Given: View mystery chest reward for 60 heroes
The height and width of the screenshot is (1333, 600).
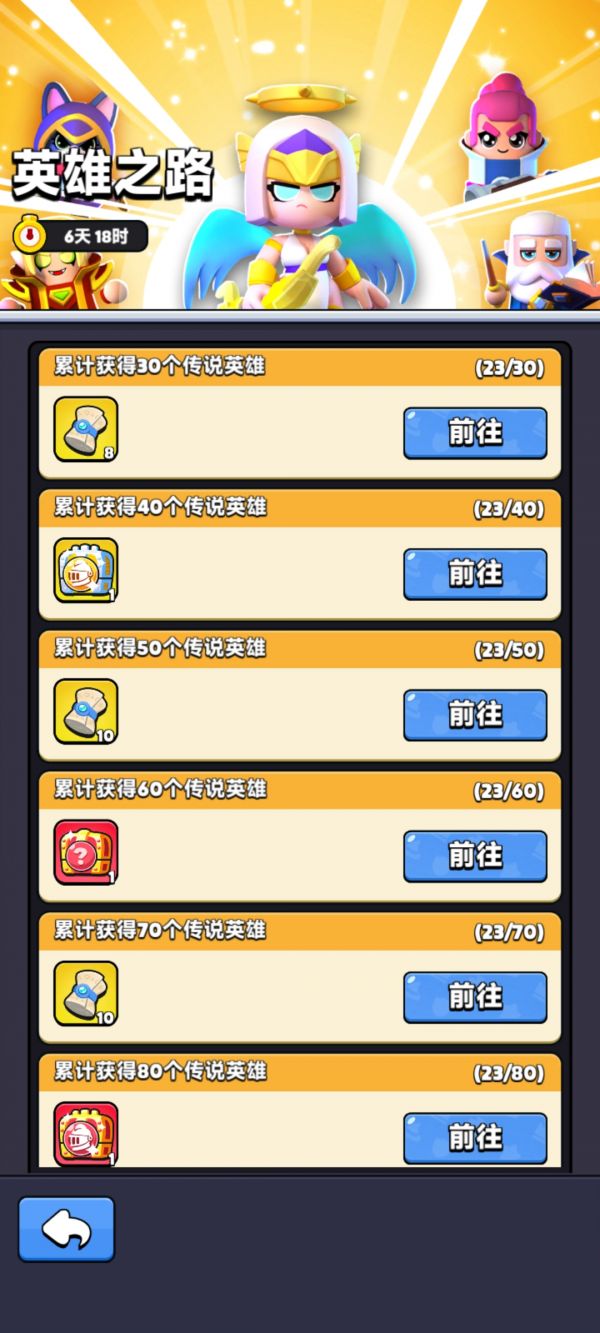Looking at the screenshot, I should click(x=86, y=852).
